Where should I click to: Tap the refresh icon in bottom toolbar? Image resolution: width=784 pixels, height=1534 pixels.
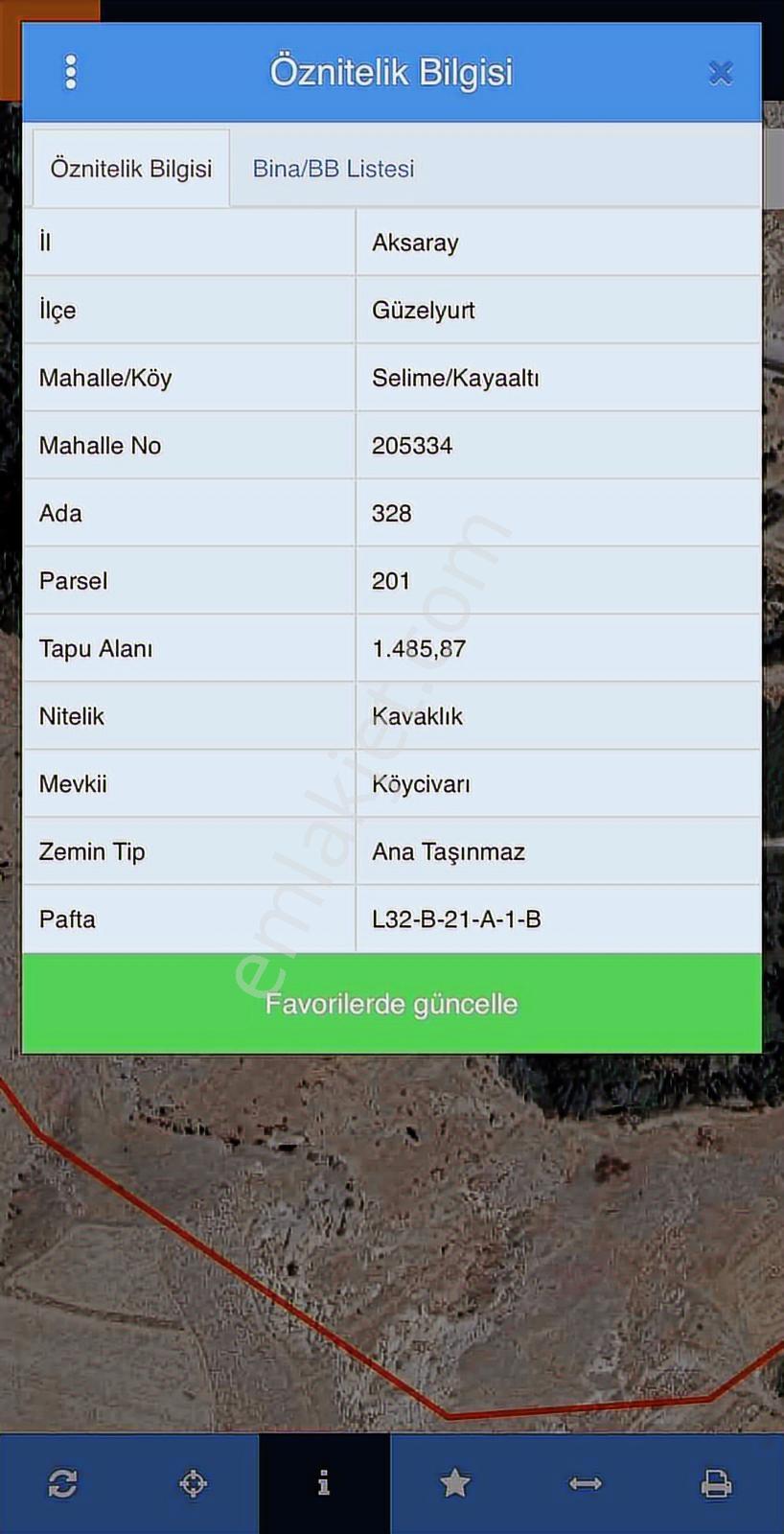(62, 1483)
